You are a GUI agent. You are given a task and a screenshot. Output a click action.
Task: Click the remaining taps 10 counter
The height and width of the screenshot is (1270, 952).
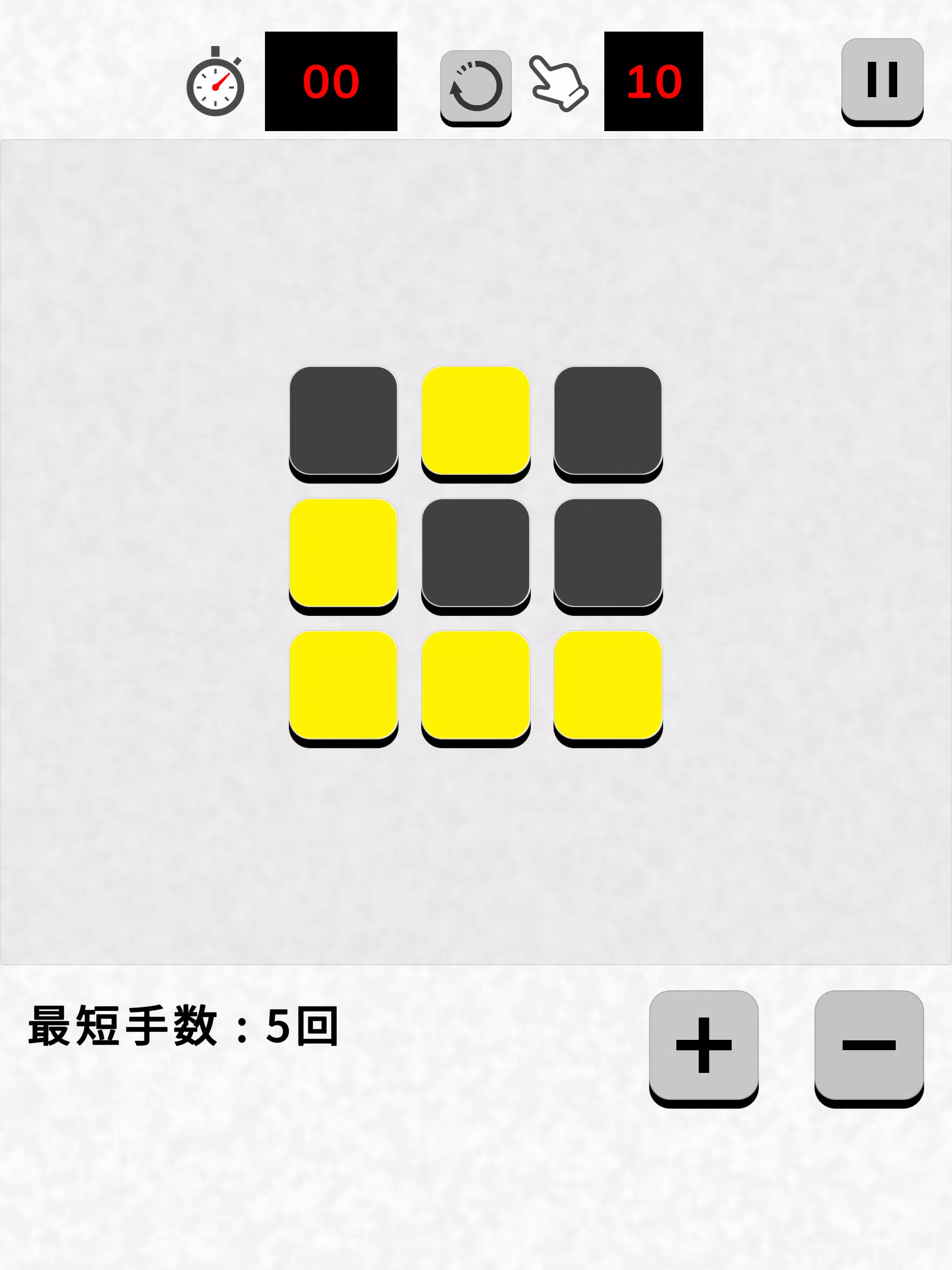click(x=654, y=80)
